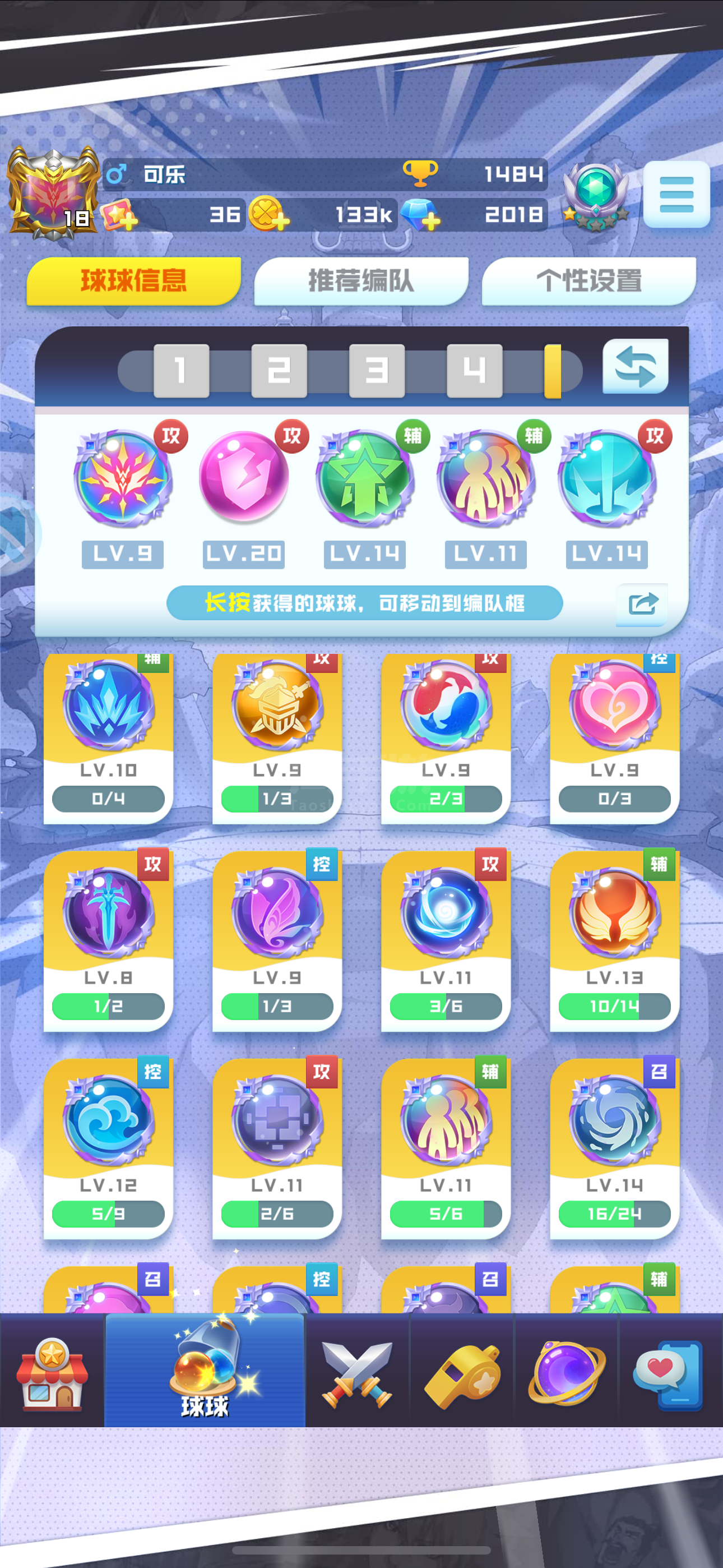Open the hamburger menu button

(676, 194)
